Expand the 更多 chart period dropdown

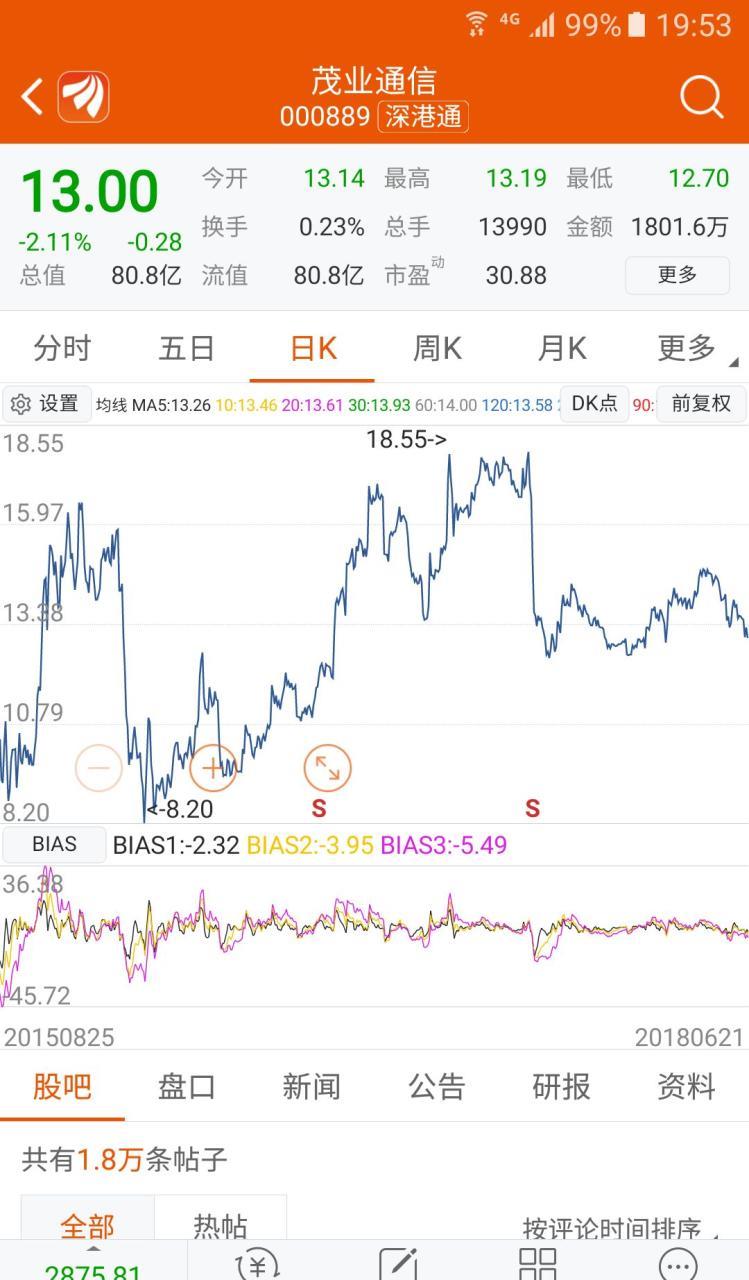click(x=690, y=348)
